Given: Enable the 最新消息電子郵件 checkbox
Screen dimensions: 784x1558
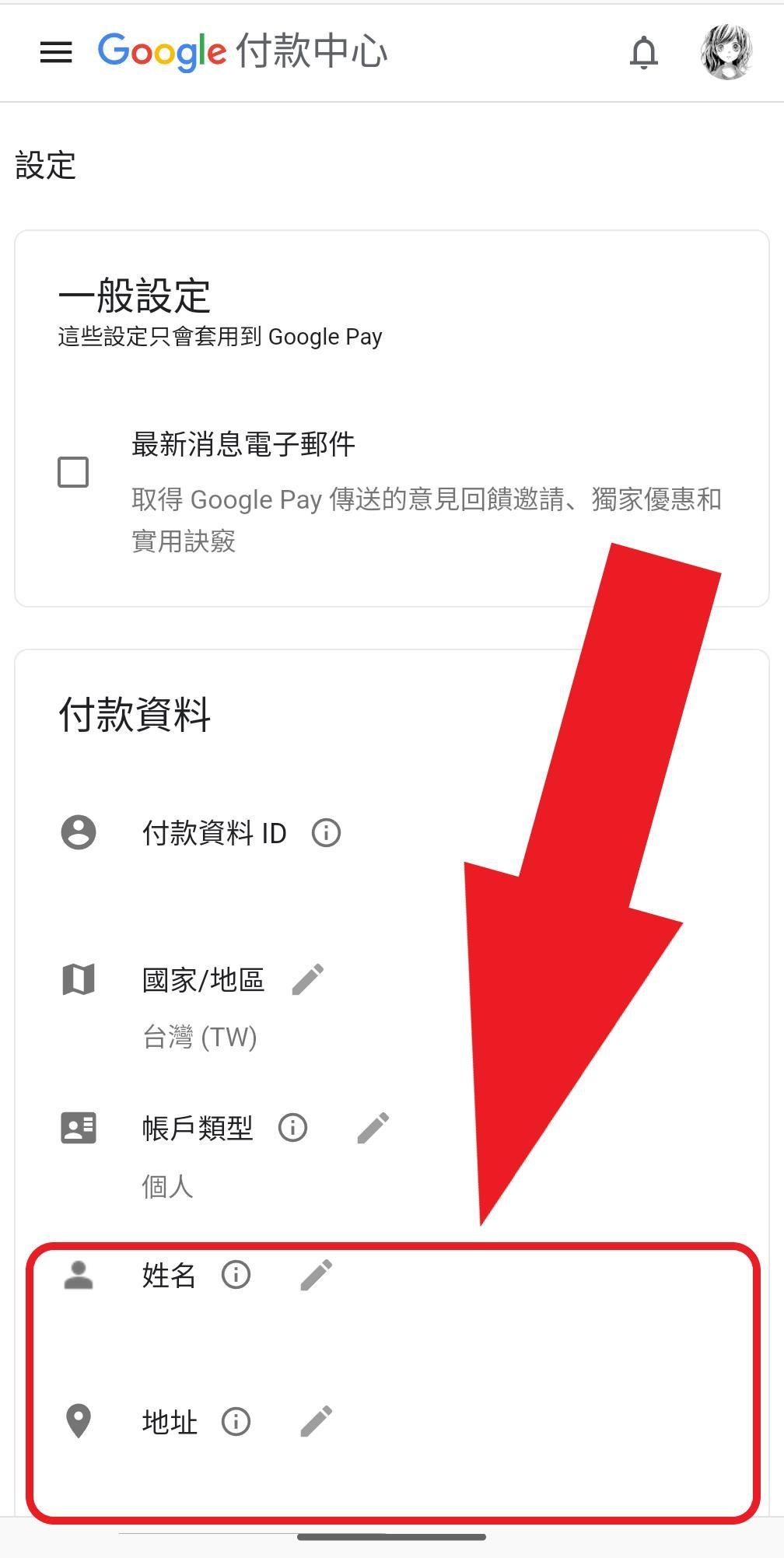Looking at the screenshot, I should tap(72, 471).
